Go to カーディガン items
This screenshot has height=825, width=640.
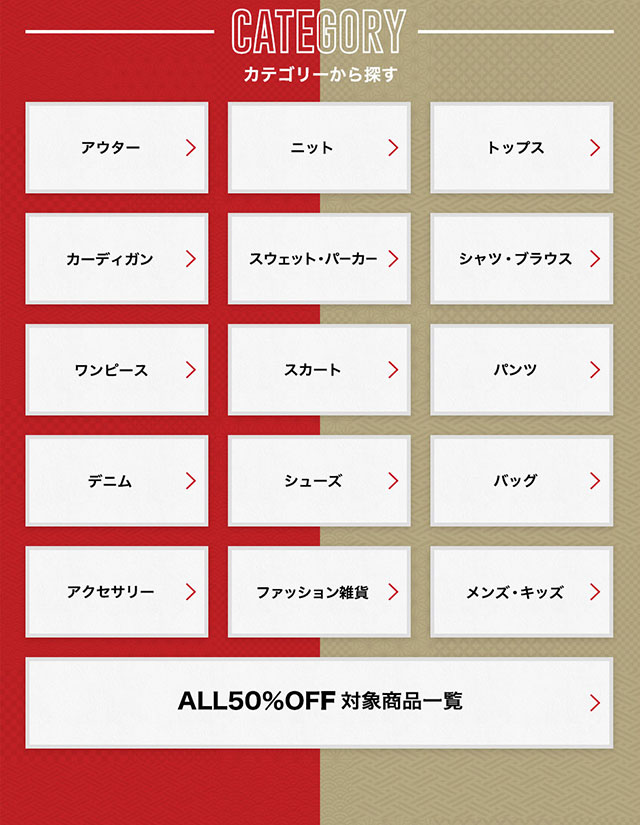click(116, 259)
